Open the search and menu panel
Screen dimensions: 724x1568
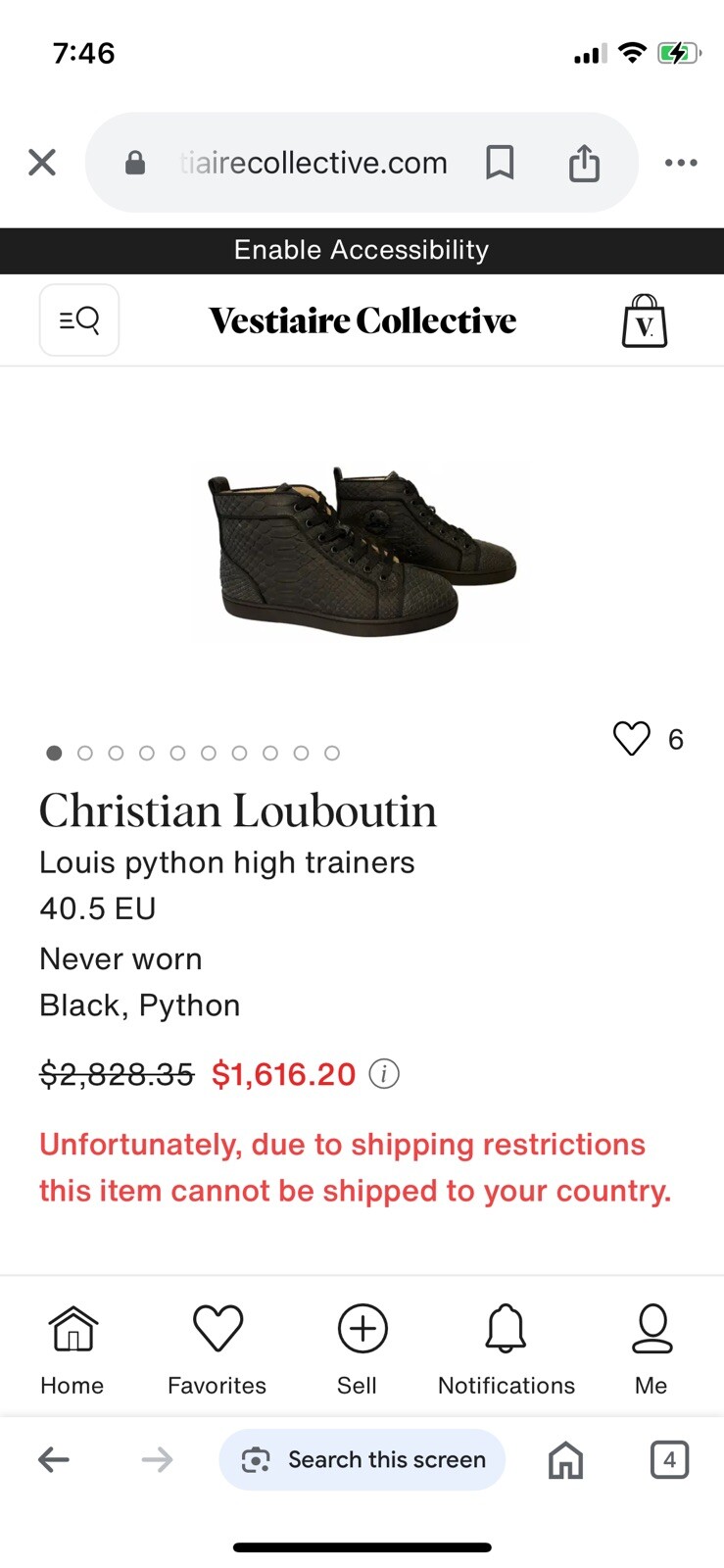point(78,319)
